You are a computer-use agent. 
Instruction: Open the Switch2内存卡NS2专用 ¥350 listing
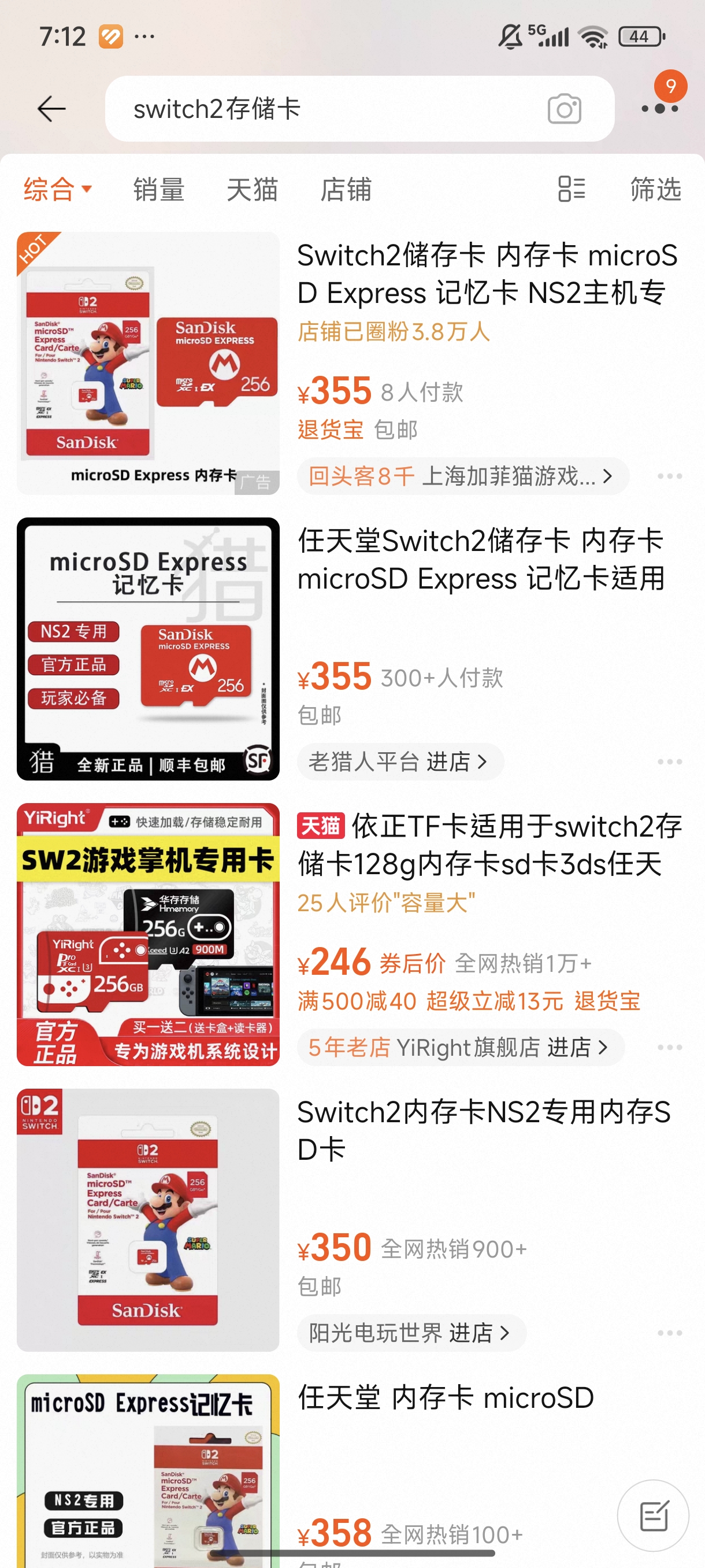[x=484, y=1130]
